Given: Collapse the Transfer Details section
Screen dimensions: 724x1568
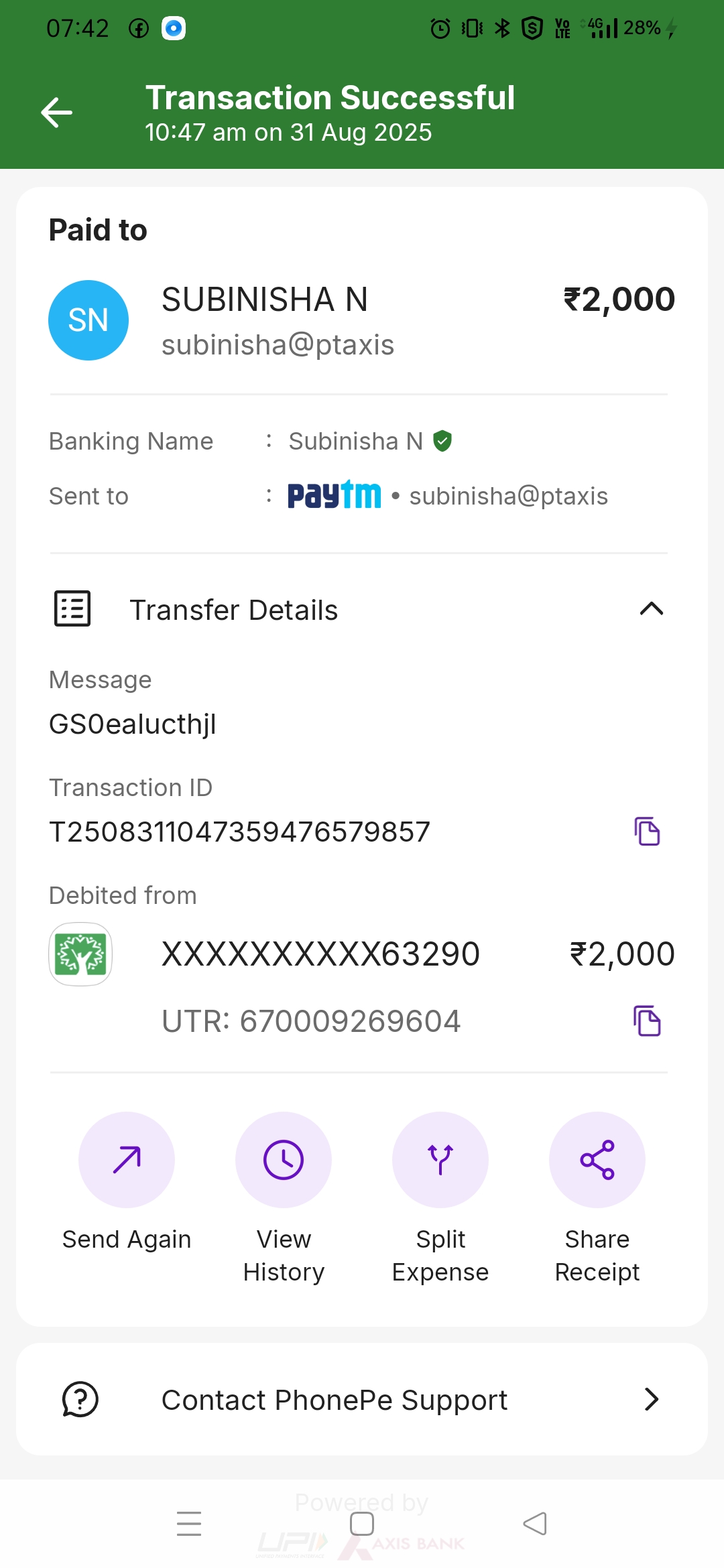Looking at the screenshot, I should point(651,609).
